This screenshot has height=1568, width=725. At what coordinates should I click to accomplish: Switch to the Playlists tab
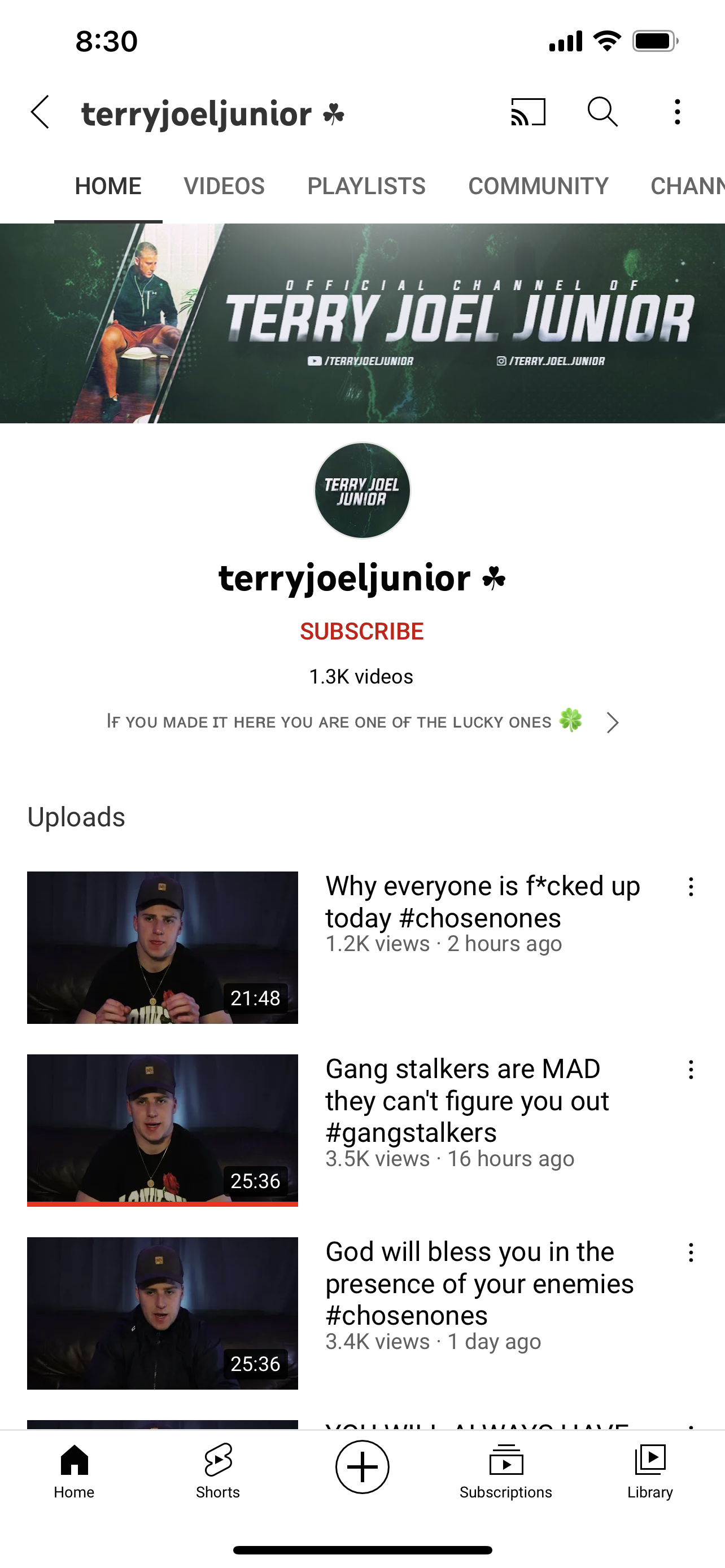(366, 186)
